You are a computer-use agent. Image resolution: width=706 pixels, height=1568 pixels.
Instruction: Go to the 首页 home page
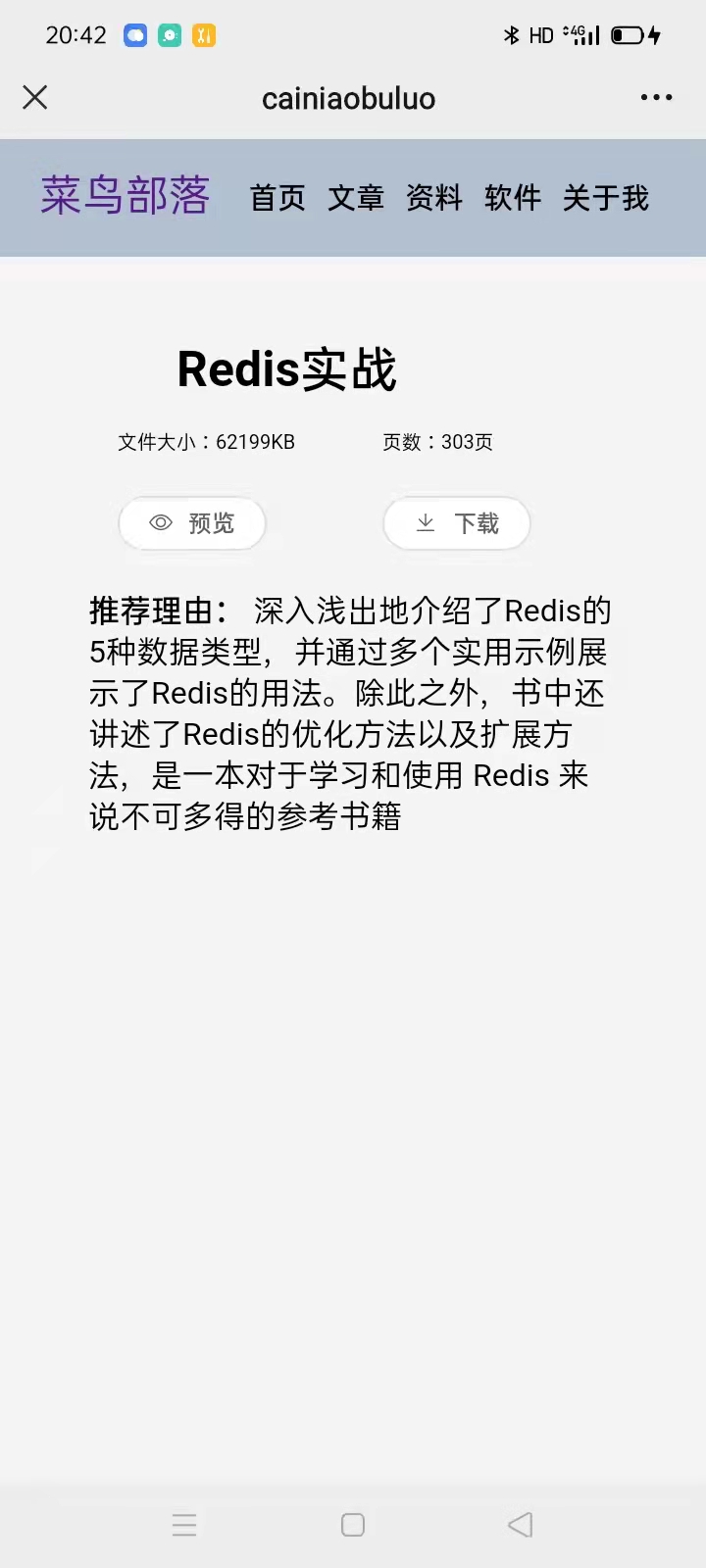coord(277,198)
